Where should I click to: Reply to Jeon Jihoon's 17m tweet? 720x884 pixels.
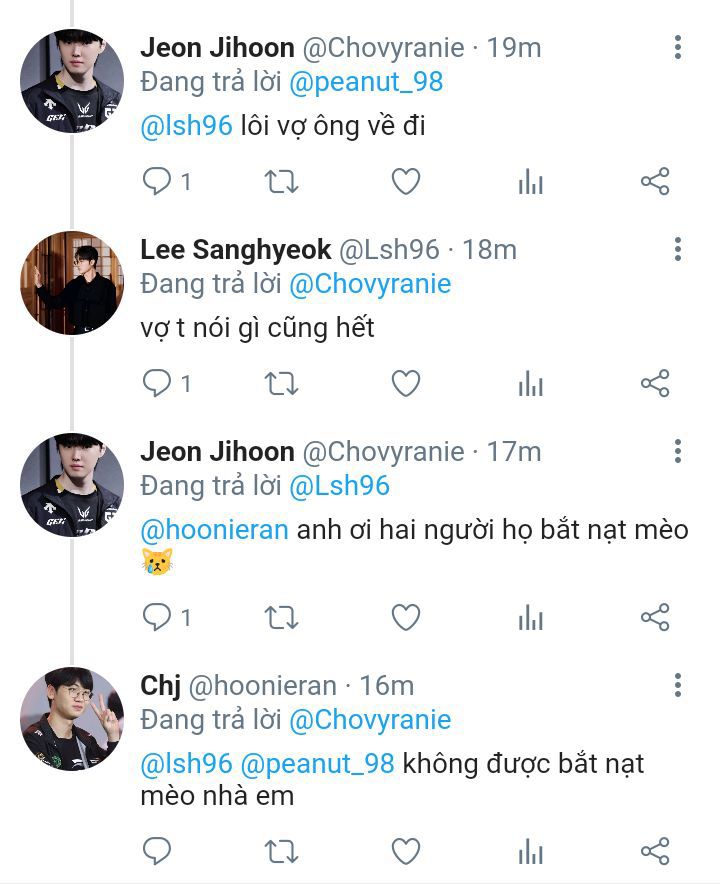pyautogui.click(x=157, y=617)
